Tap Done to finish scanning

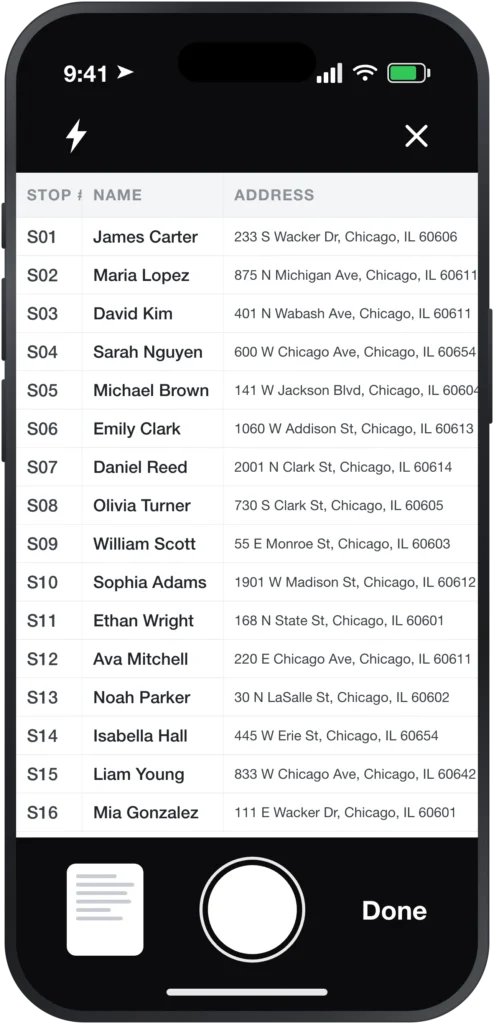click(x=395, y=910)
